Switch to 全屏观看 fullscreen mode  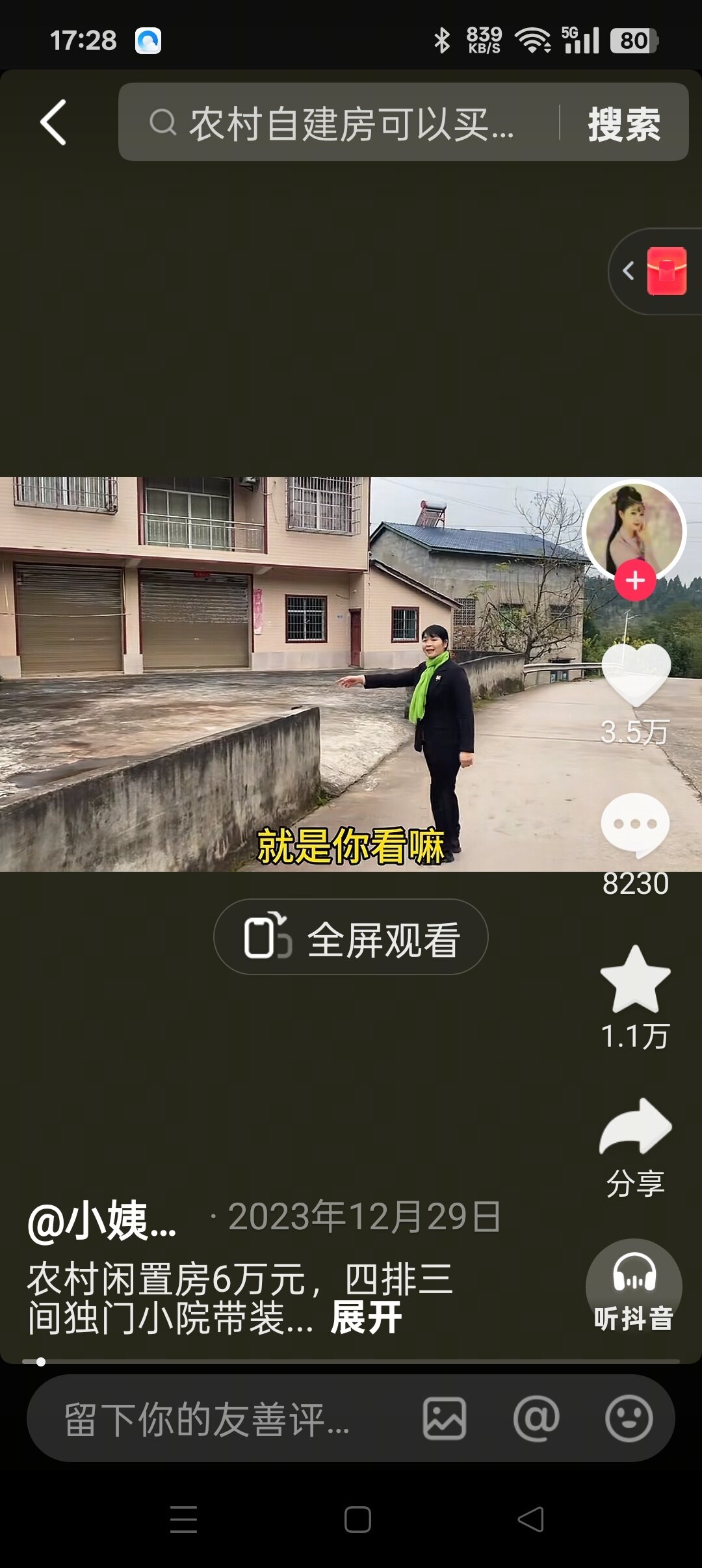click(351, 937)
